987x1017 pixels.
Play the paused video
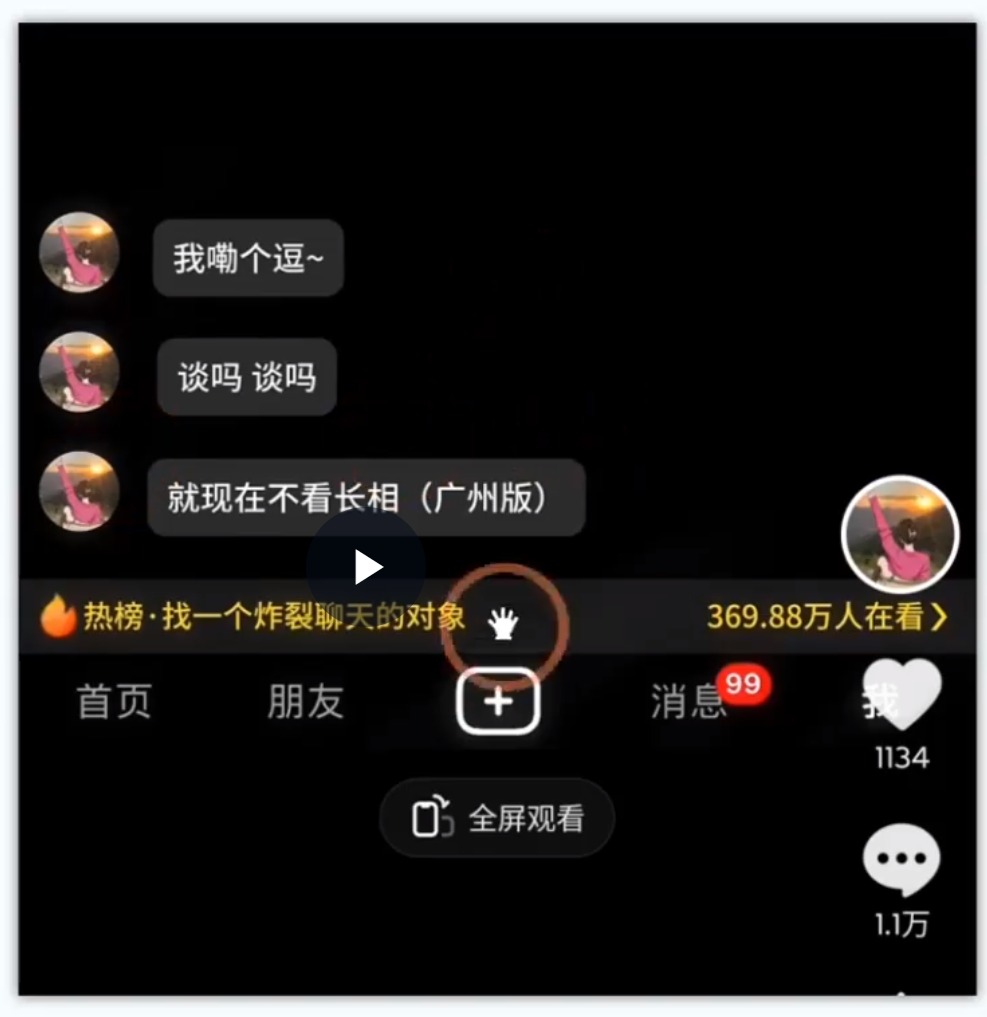[x=367, y=567]
